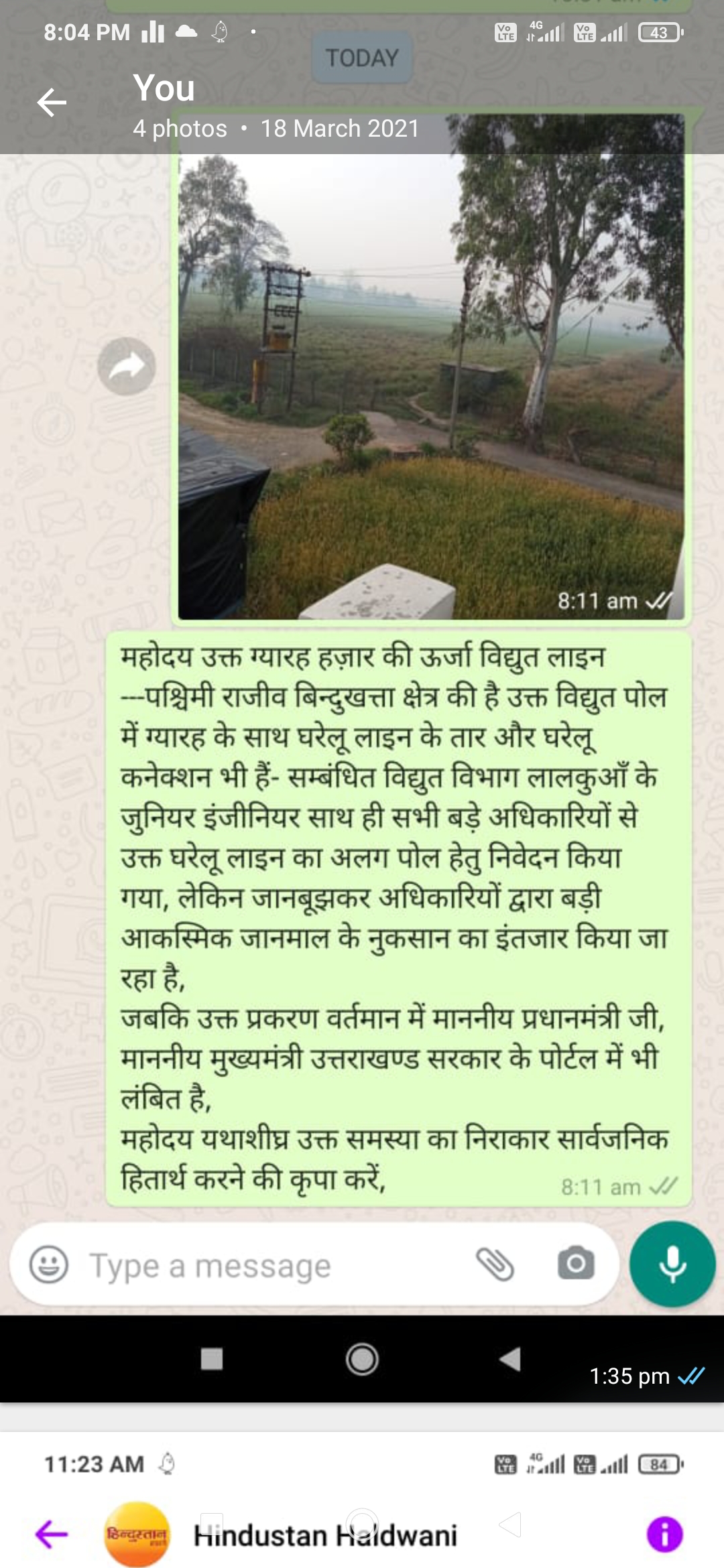Open the chat screenshot photo sent at 1:35 pm

pyautogui.click(x=362, y=701)
